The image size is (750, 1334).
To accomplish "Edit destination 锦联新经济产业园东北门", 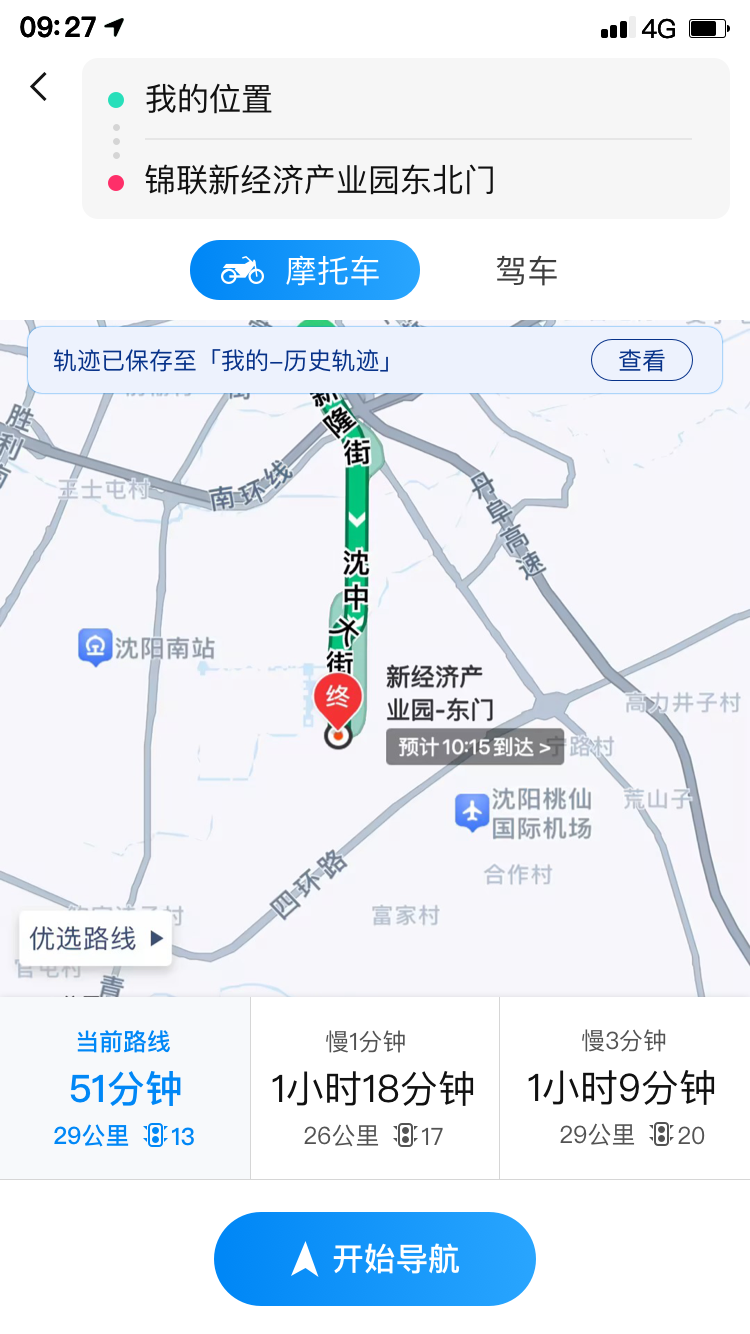I will pos(406,181).
